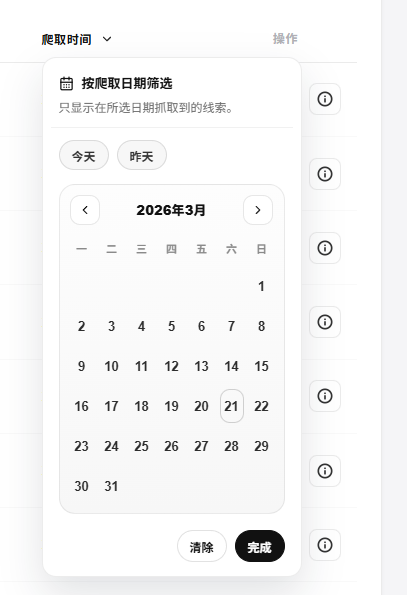Expand the 爬取时间 dropdown header
The image size is (407, 595).
click(x=76, y=39)
